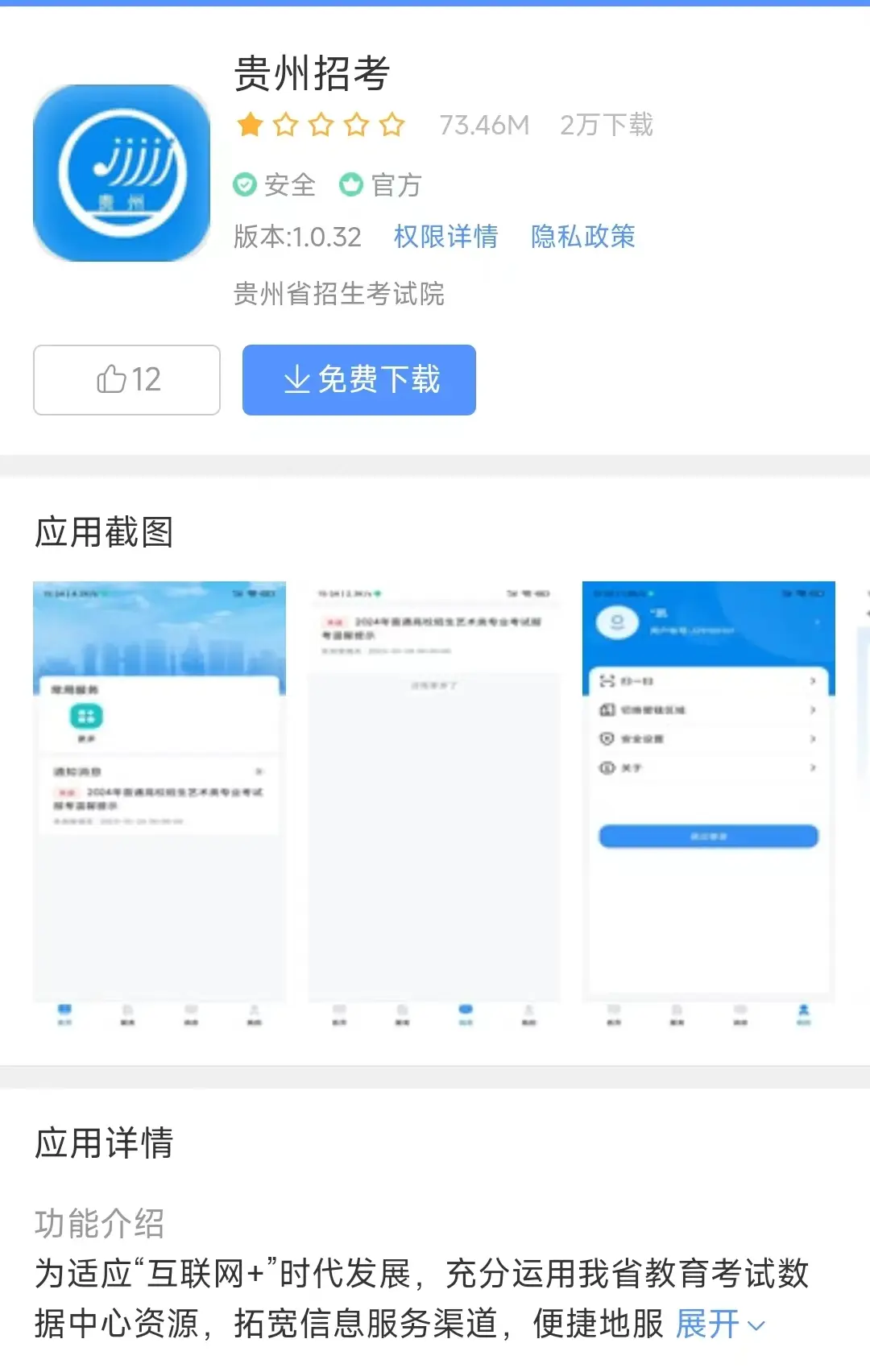Image resolution: width=870 pixels, height=1372 pixels.
Task: View third app screenshot showing profile page
Action: [x=708, y=804]
